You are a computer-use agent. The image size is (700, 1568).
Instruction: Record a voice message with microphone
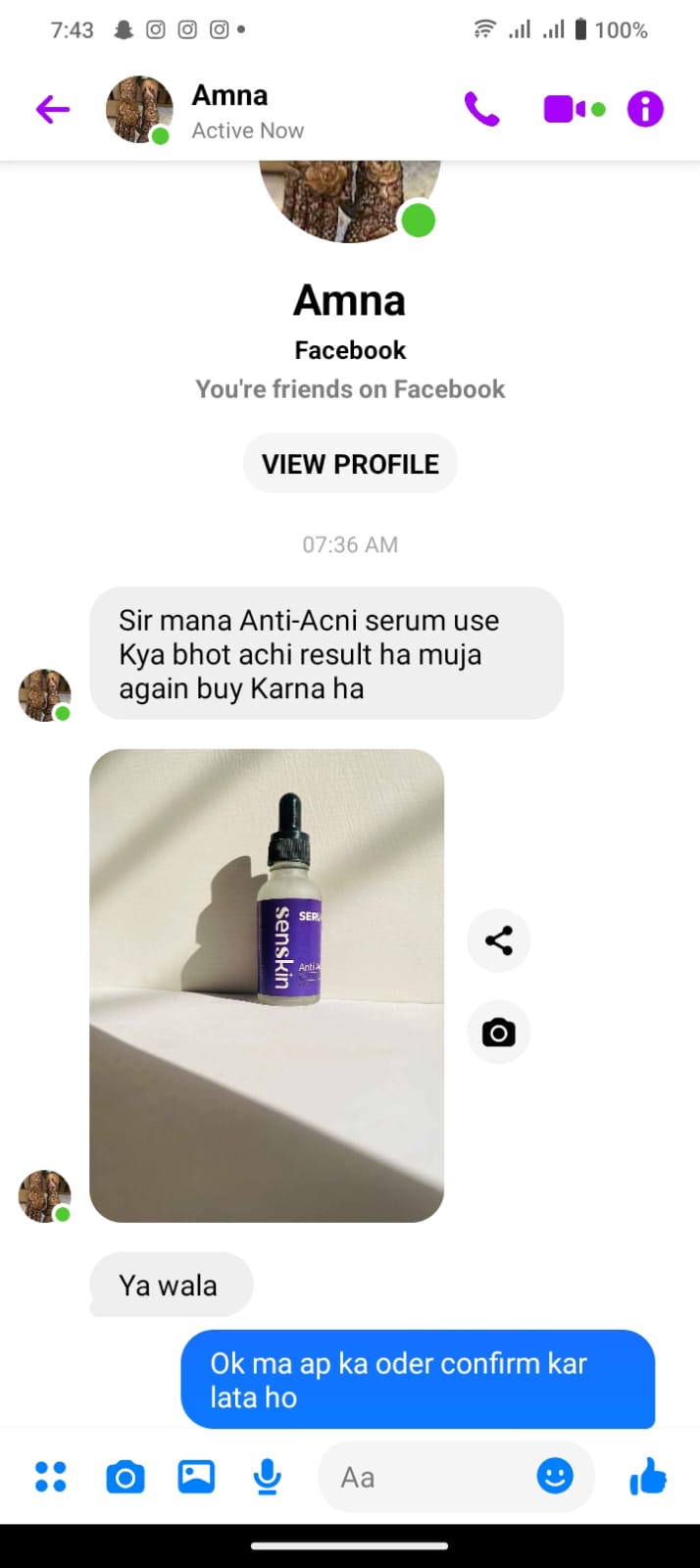[267, 1477]
